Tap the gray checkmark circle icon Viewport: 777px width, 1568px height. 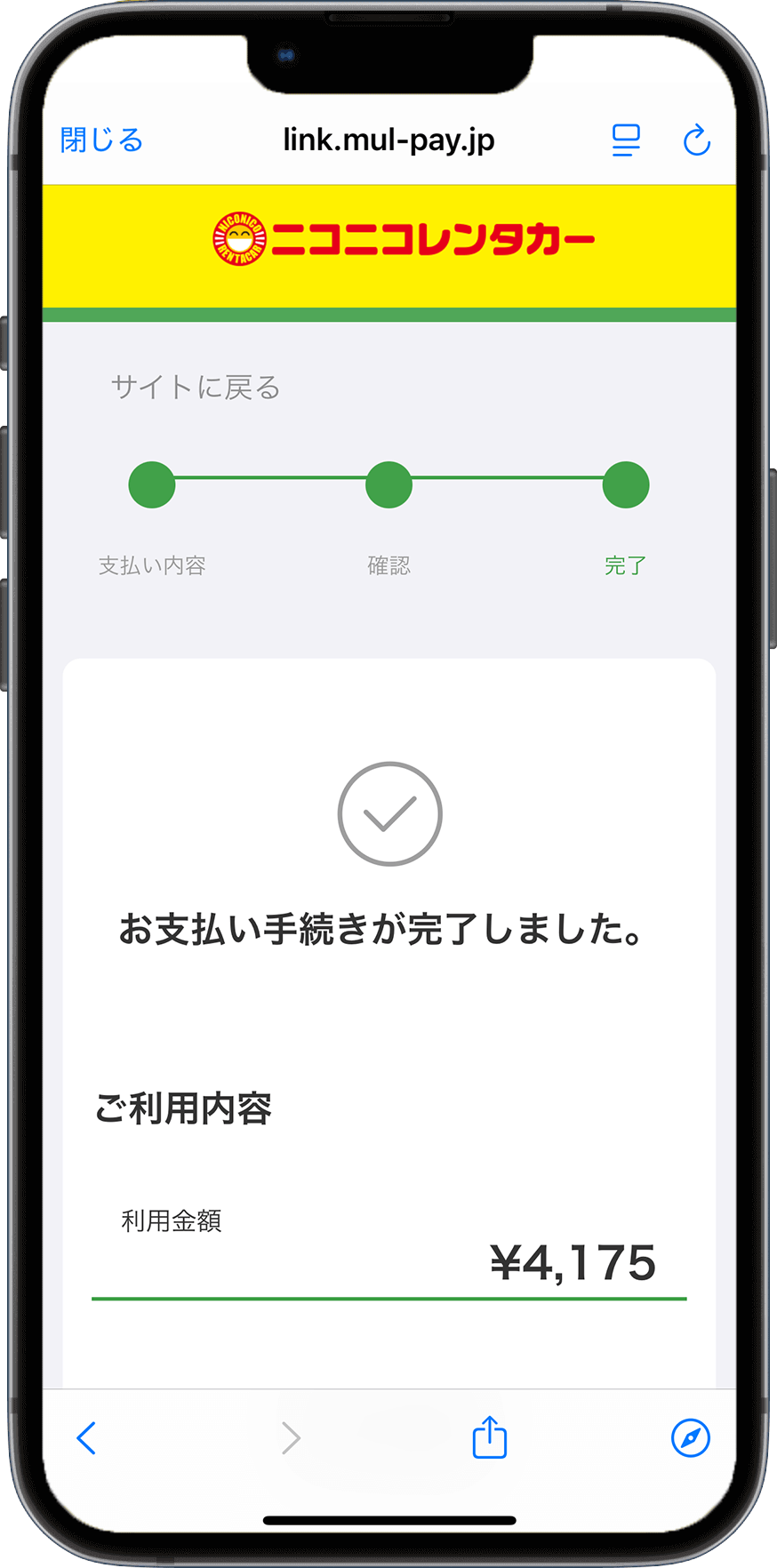(388, 814)
